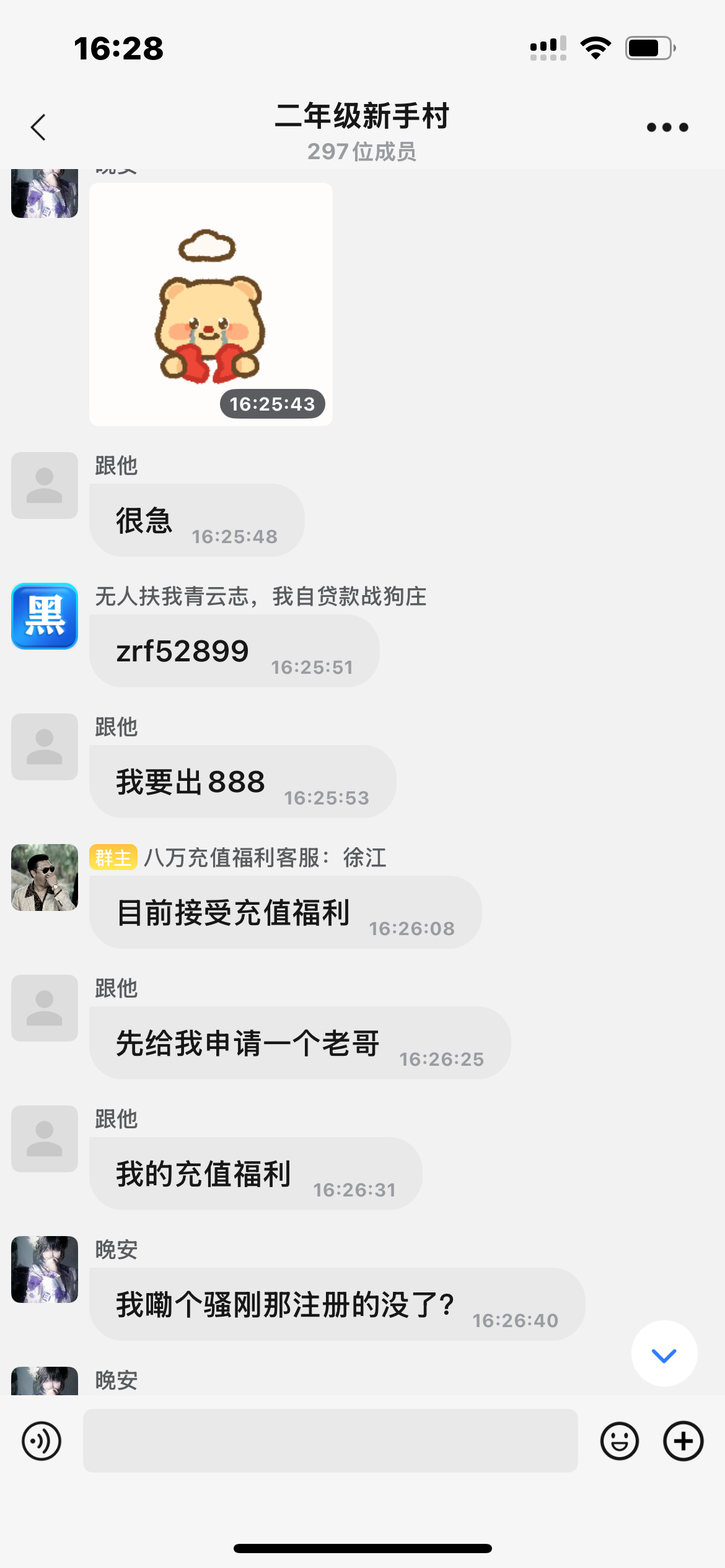
Task: Open the three-dot overflow menu
Action: (x=667, y=128)
